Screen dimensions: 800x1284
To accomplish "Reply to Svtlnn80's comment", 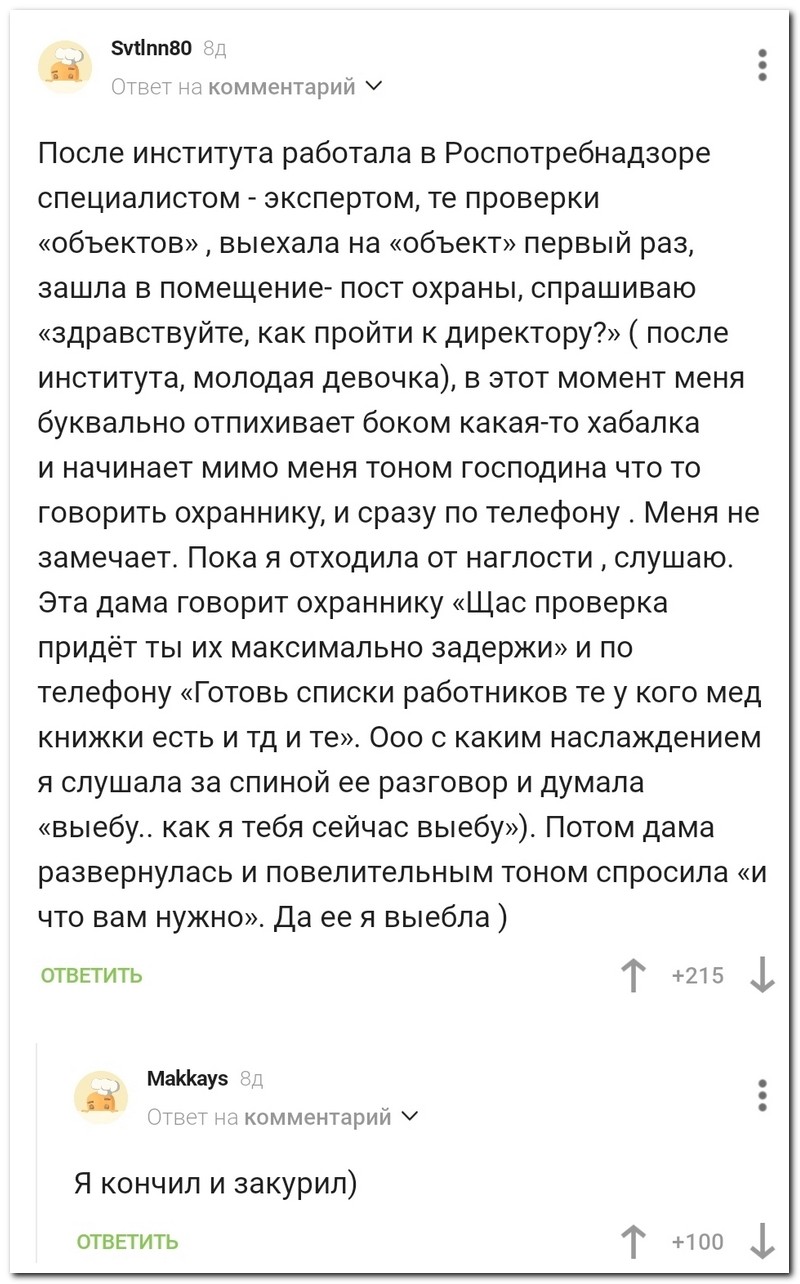I will [92, 975].
